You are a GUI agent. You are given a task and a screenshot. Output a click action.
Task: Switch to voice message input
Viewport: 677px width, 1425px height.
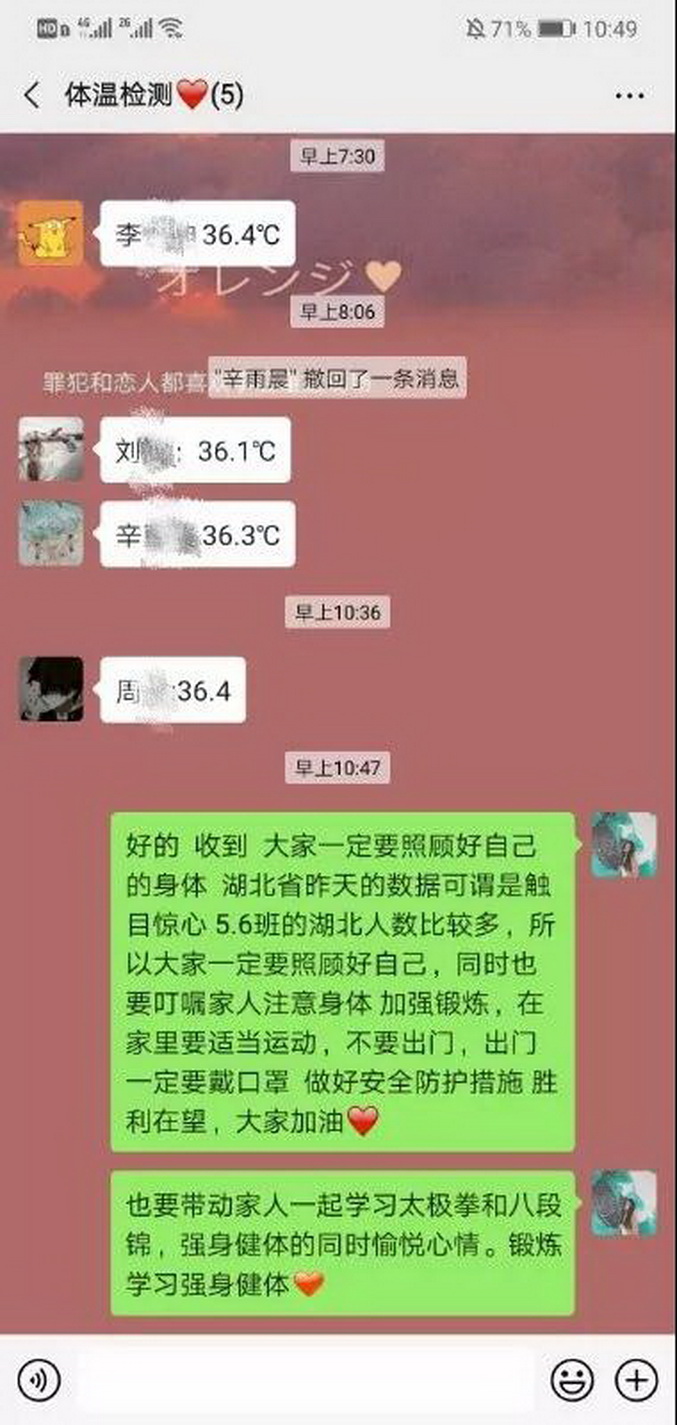[x=38, y=1380]
